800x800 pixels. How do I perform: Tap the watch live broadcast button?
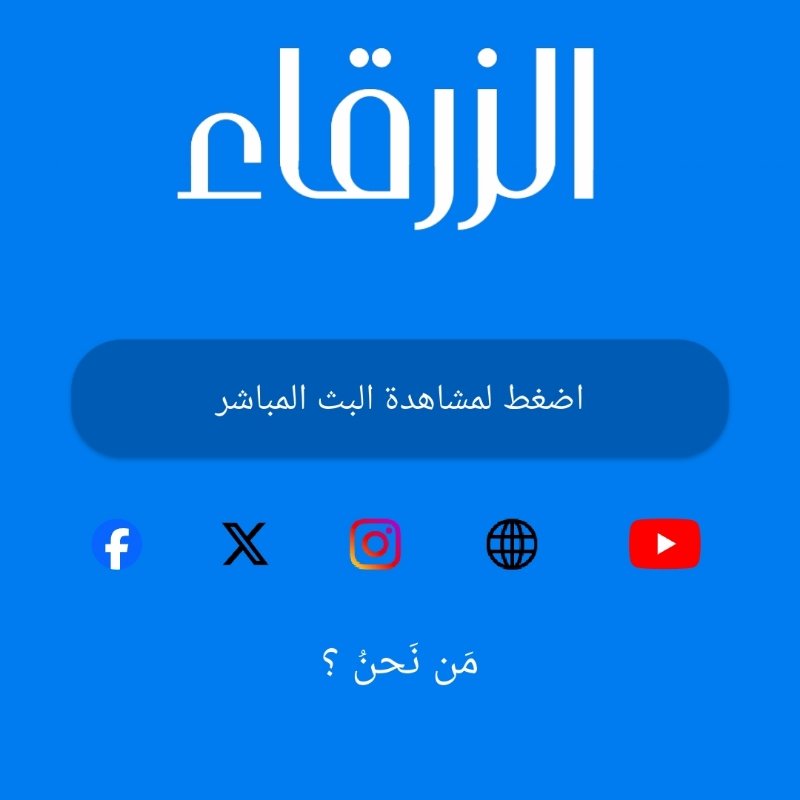(x=400, y=399)
